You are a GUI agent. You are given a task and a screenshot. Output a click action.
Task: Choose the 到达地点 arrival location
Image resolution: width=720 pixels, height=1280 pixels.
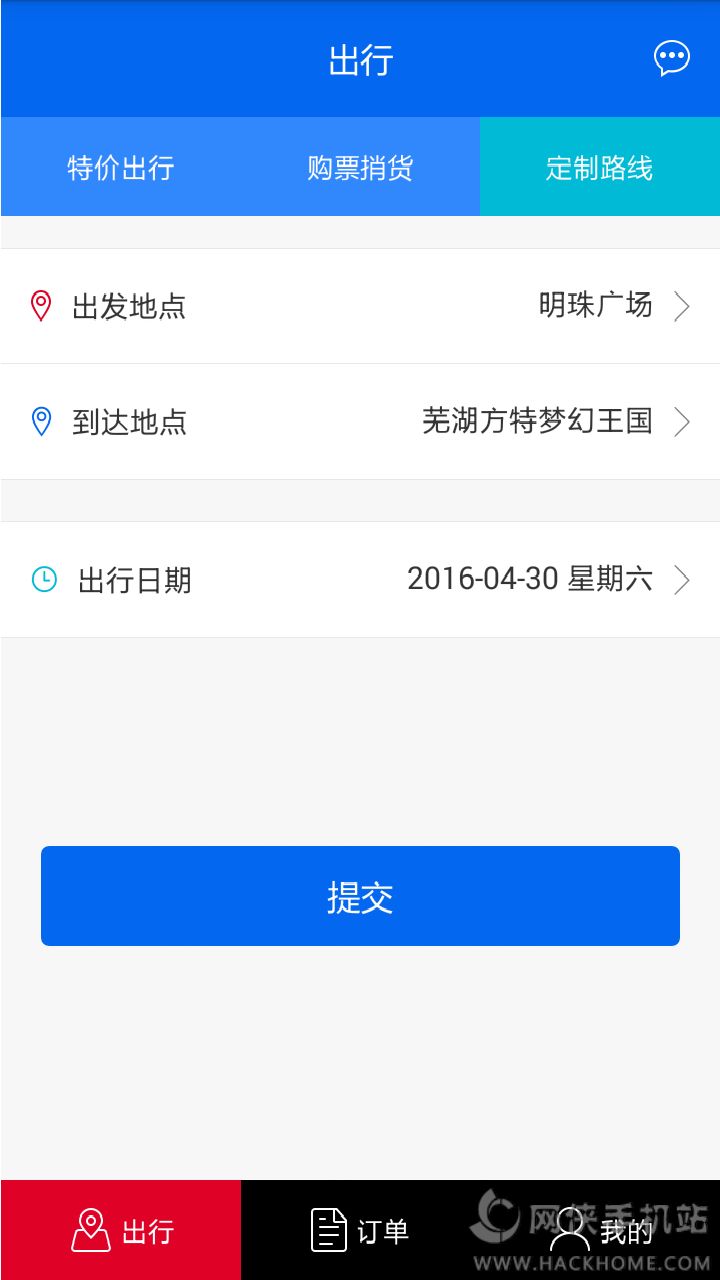(360, 421)
